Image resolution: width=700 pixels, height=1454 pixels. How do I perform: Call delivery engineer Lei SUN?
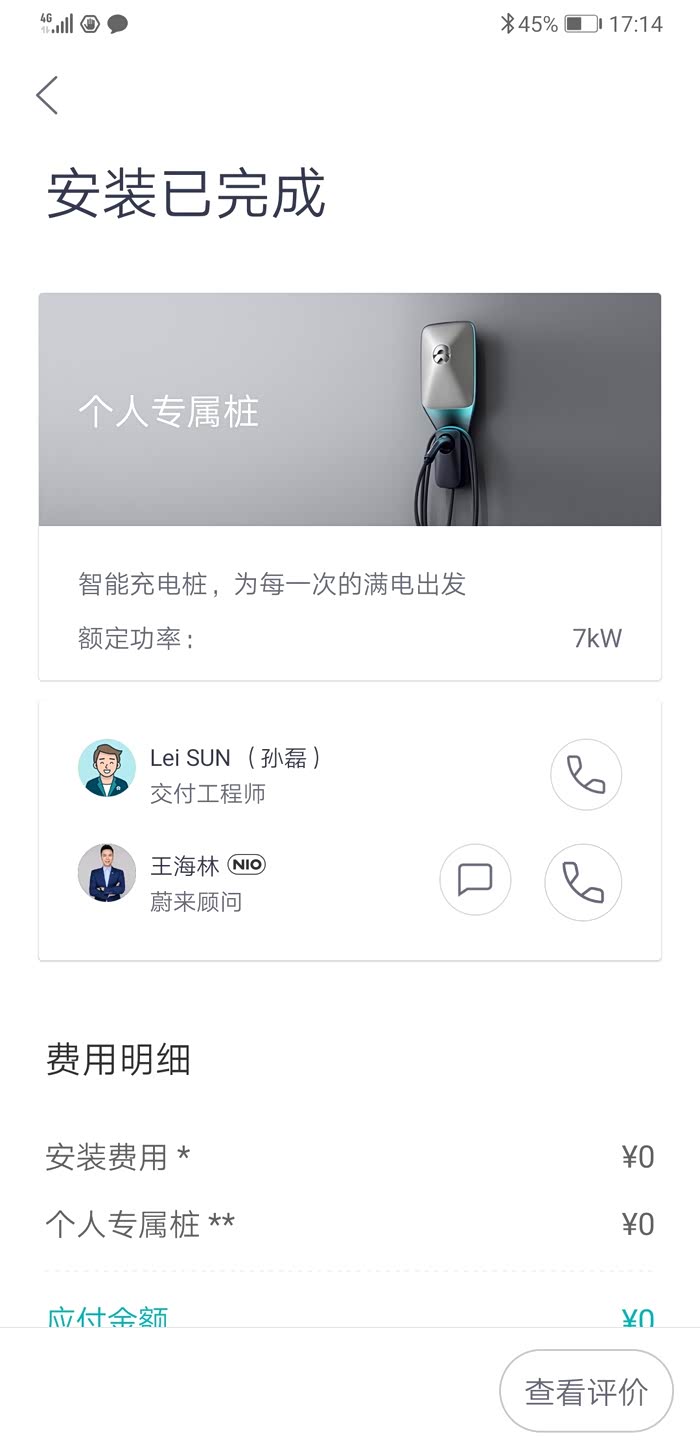pos(586,775)
